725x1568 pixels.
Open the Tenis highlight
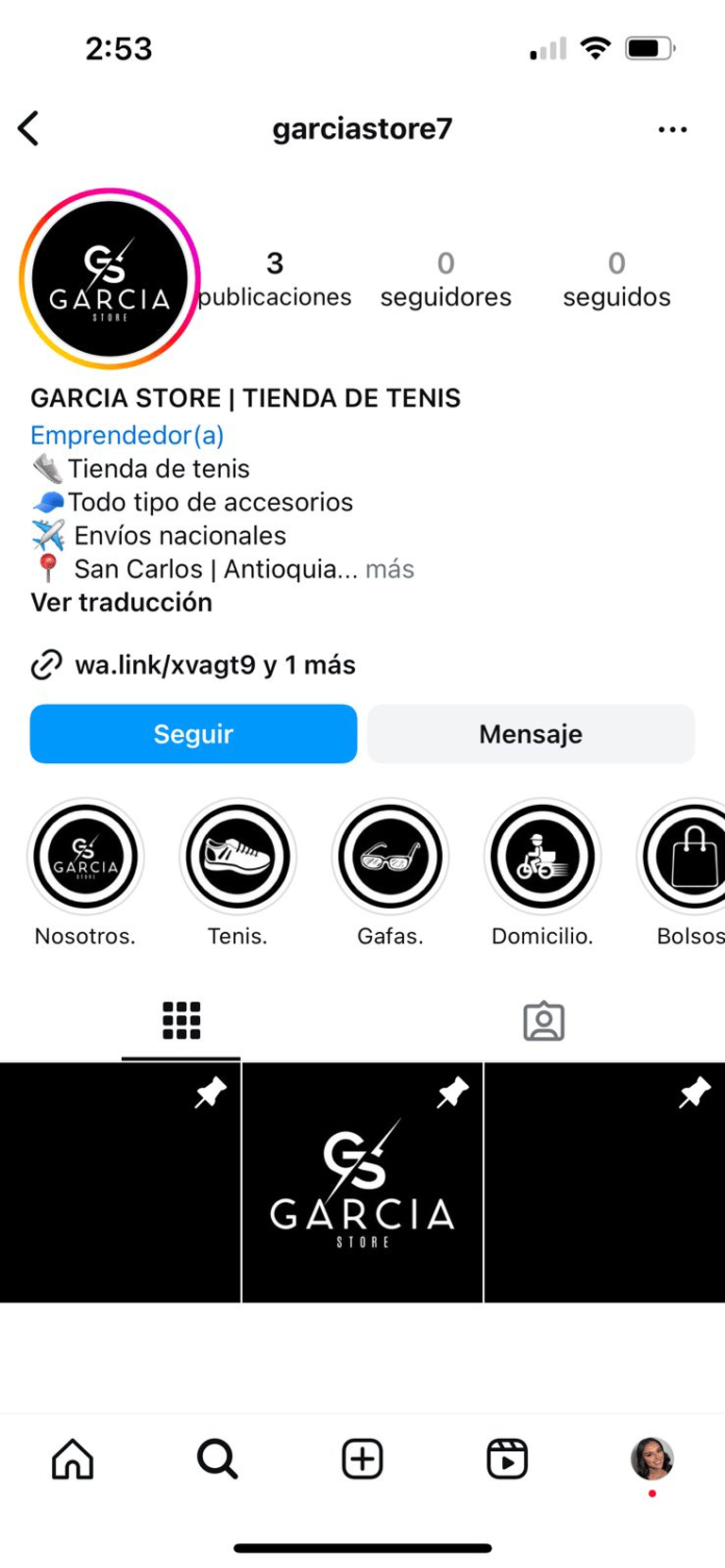238,857
